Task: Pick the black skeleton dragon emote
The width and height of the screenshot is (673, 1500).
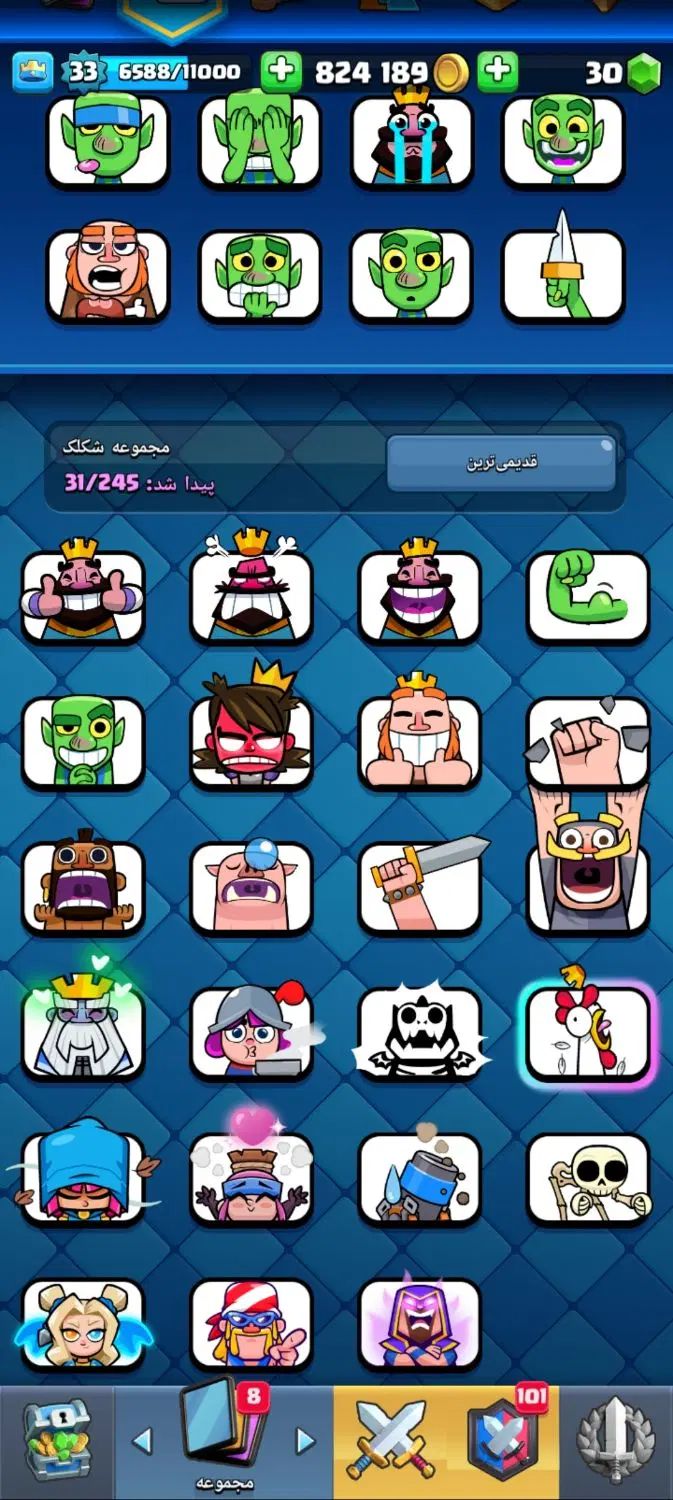Action: [420, 1033]
